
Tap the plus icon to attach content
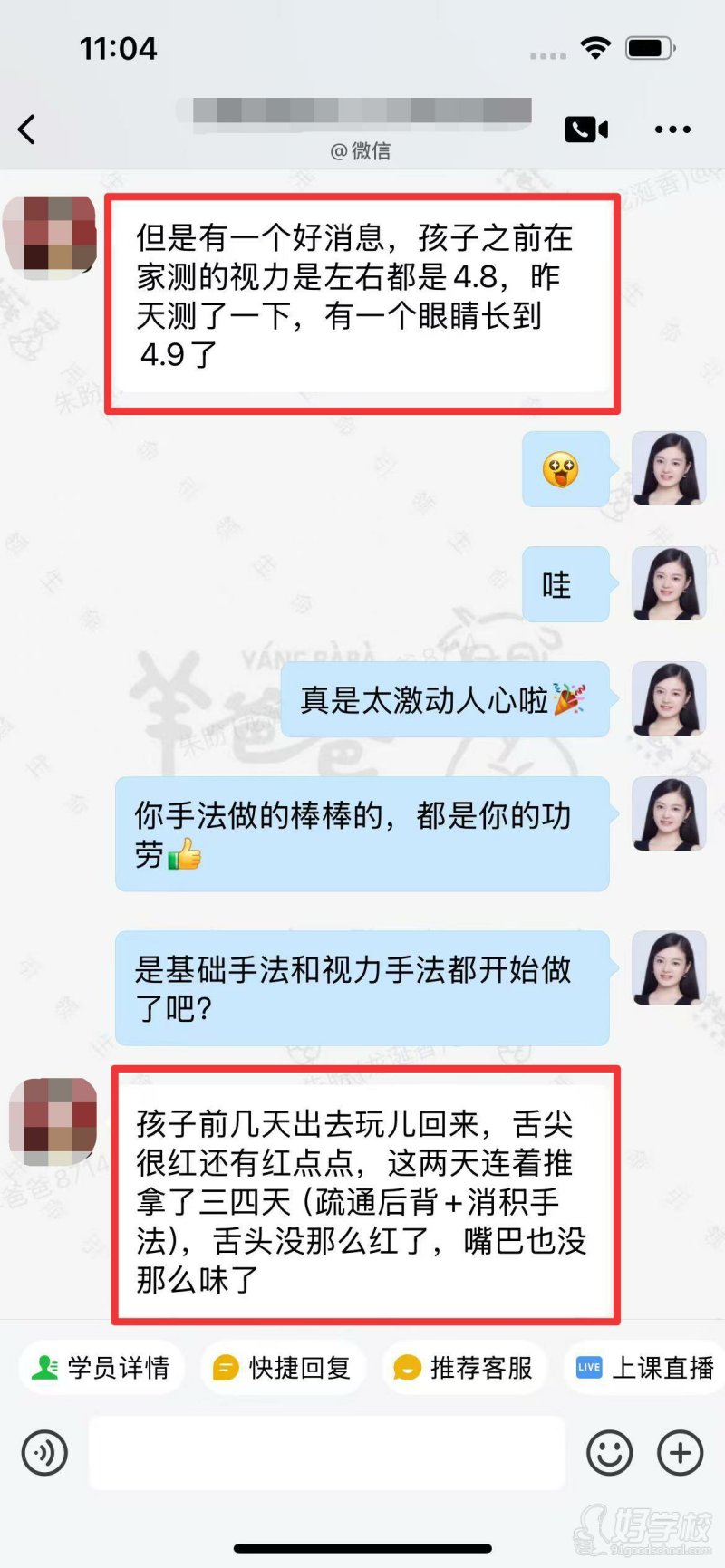pos(680,1453)
